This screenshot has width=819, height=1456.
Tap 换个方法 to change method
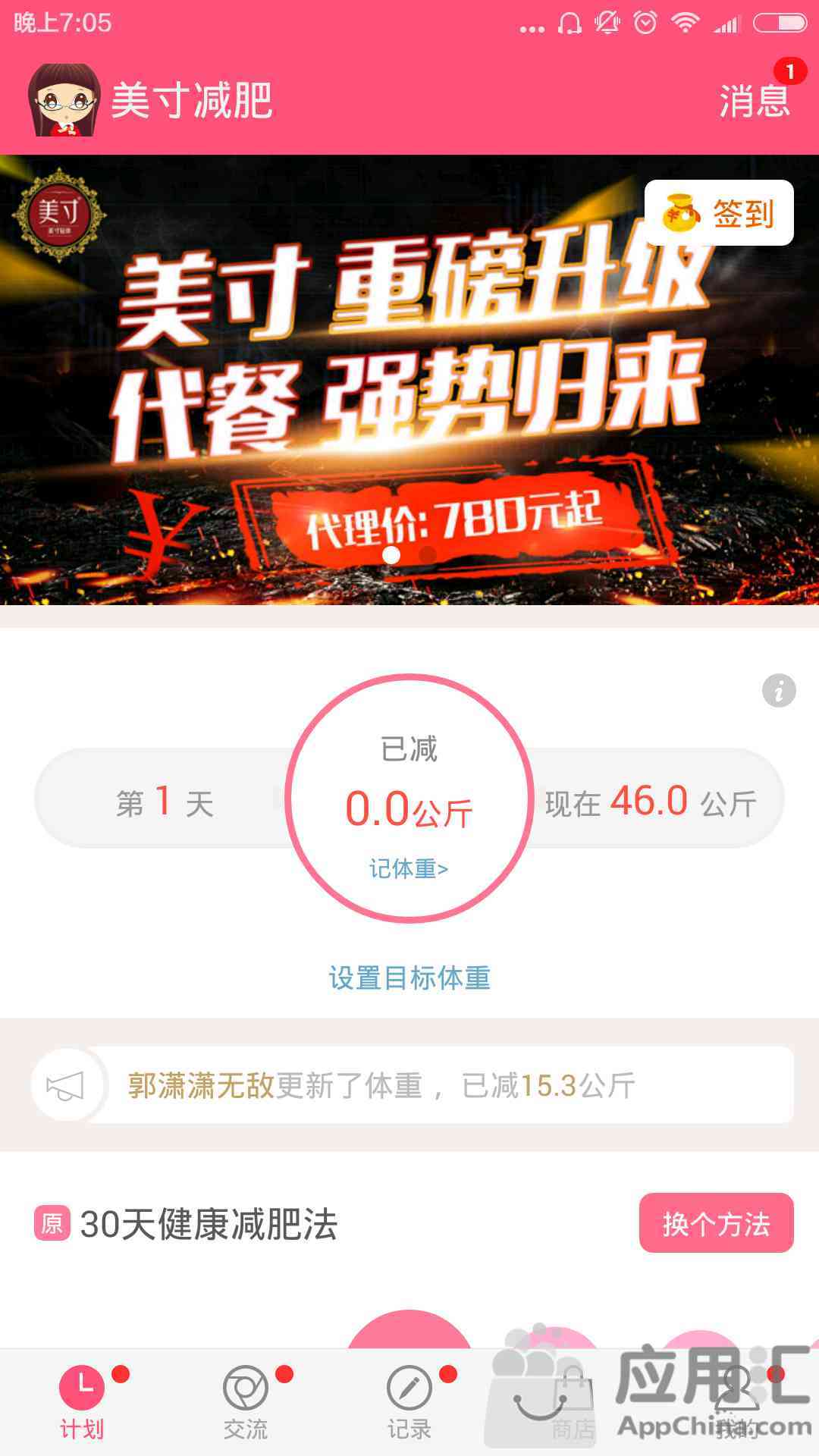tap(716, 1223)
